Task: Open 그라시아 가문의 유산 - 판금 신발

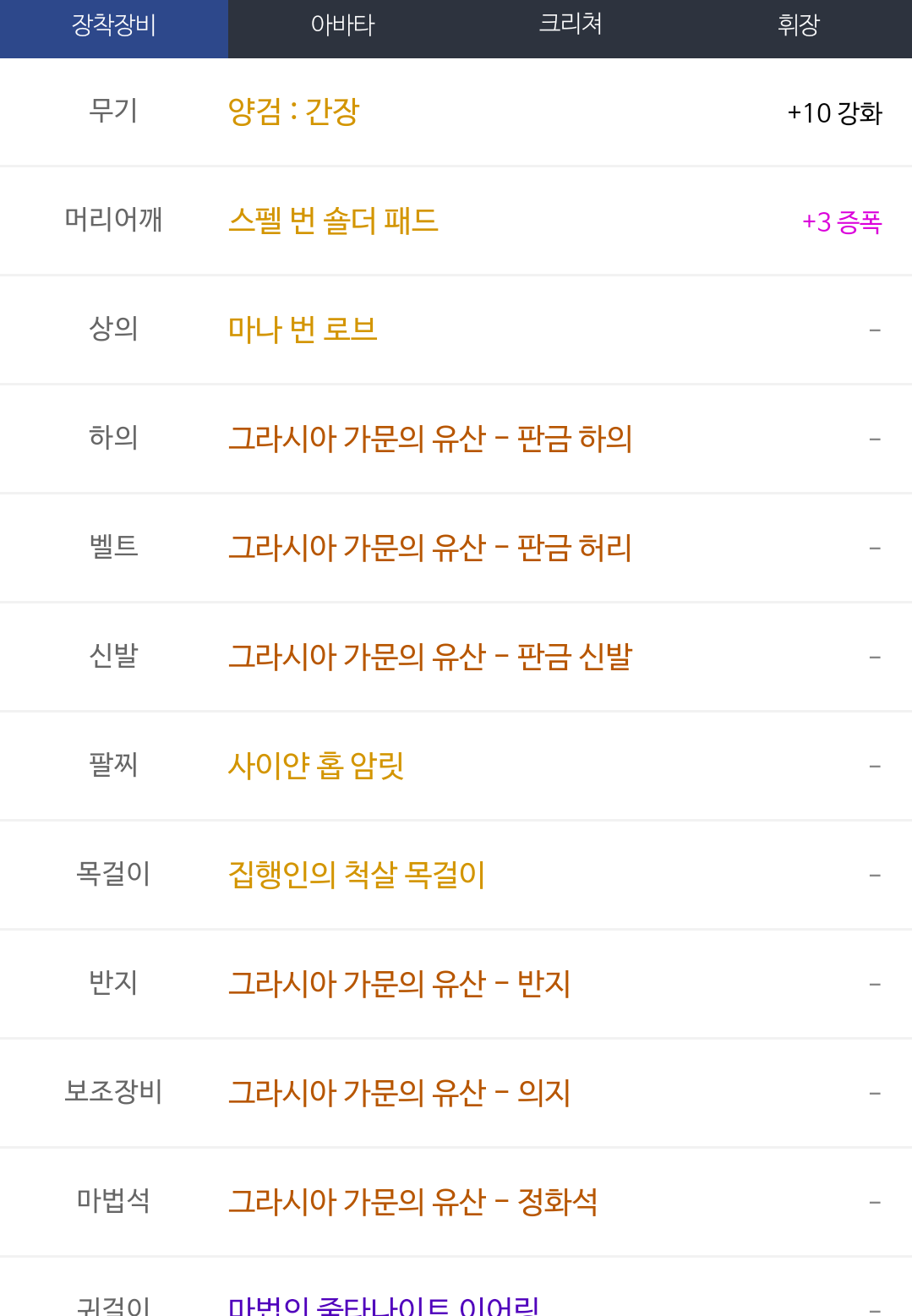Action: (430, 656)
